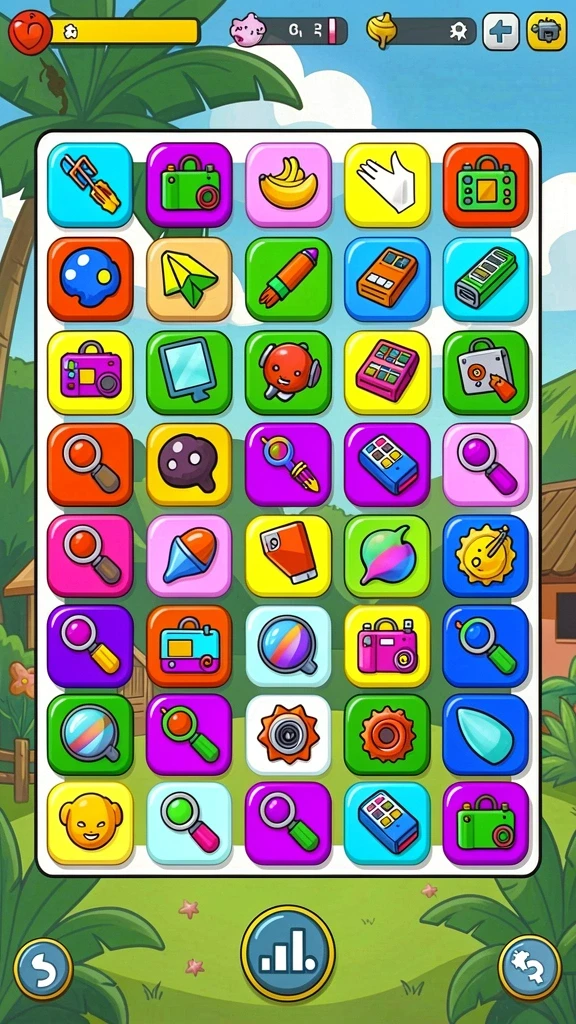Select the pink camera on yellow tile

click(x=387, y=647)
